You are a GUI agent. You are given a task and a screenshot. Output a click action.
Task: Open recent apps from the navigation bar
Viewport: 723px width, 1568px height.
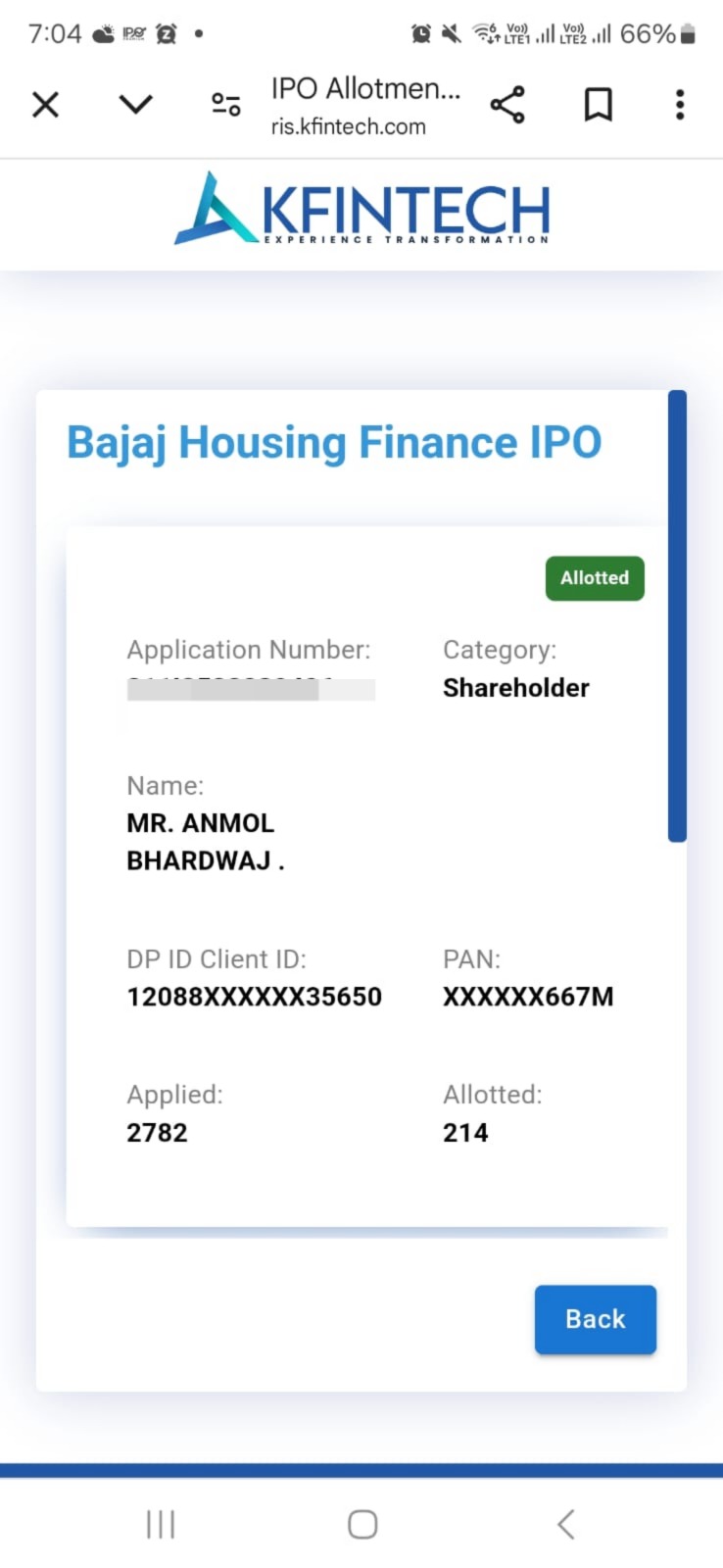tap(161, 1524)
